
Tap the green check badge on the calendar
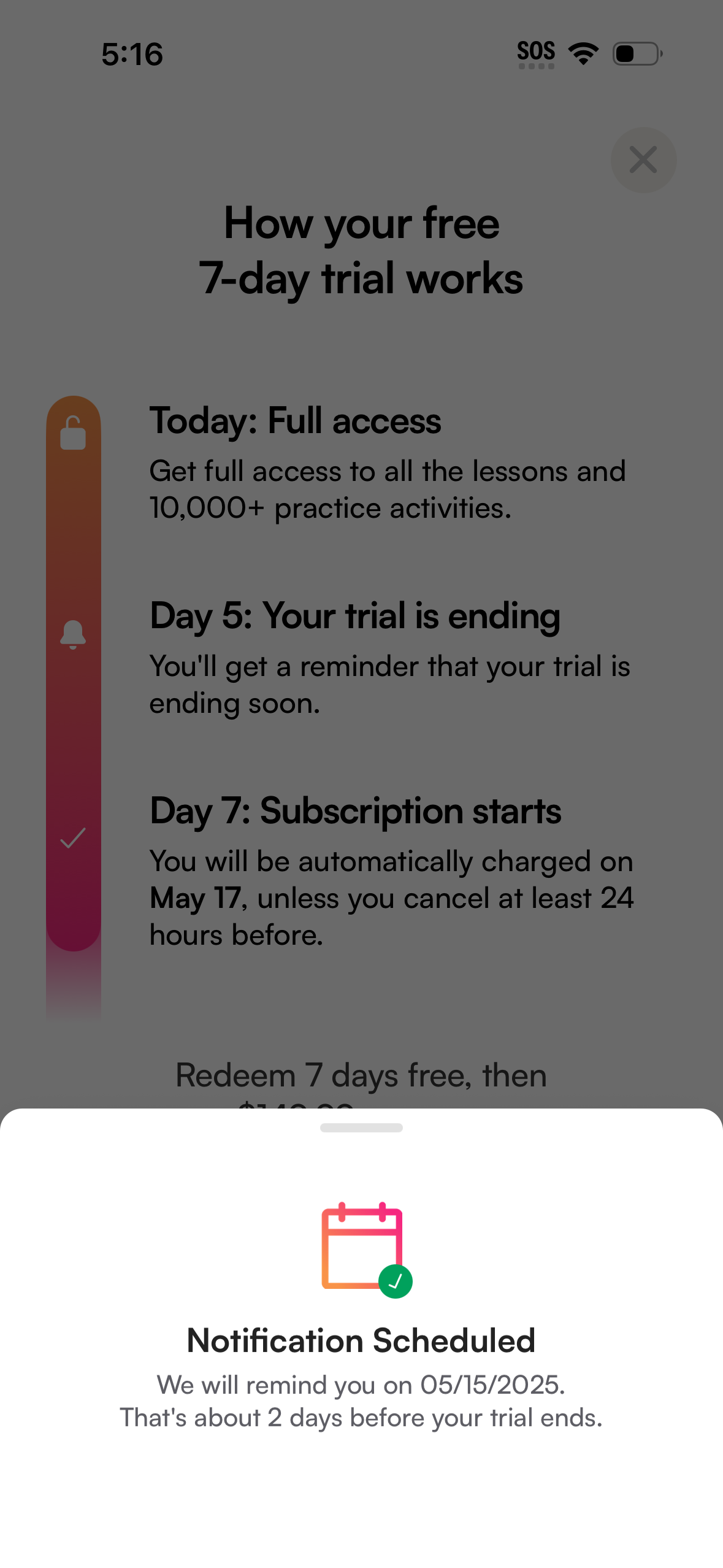click(x=395, y=1282)
